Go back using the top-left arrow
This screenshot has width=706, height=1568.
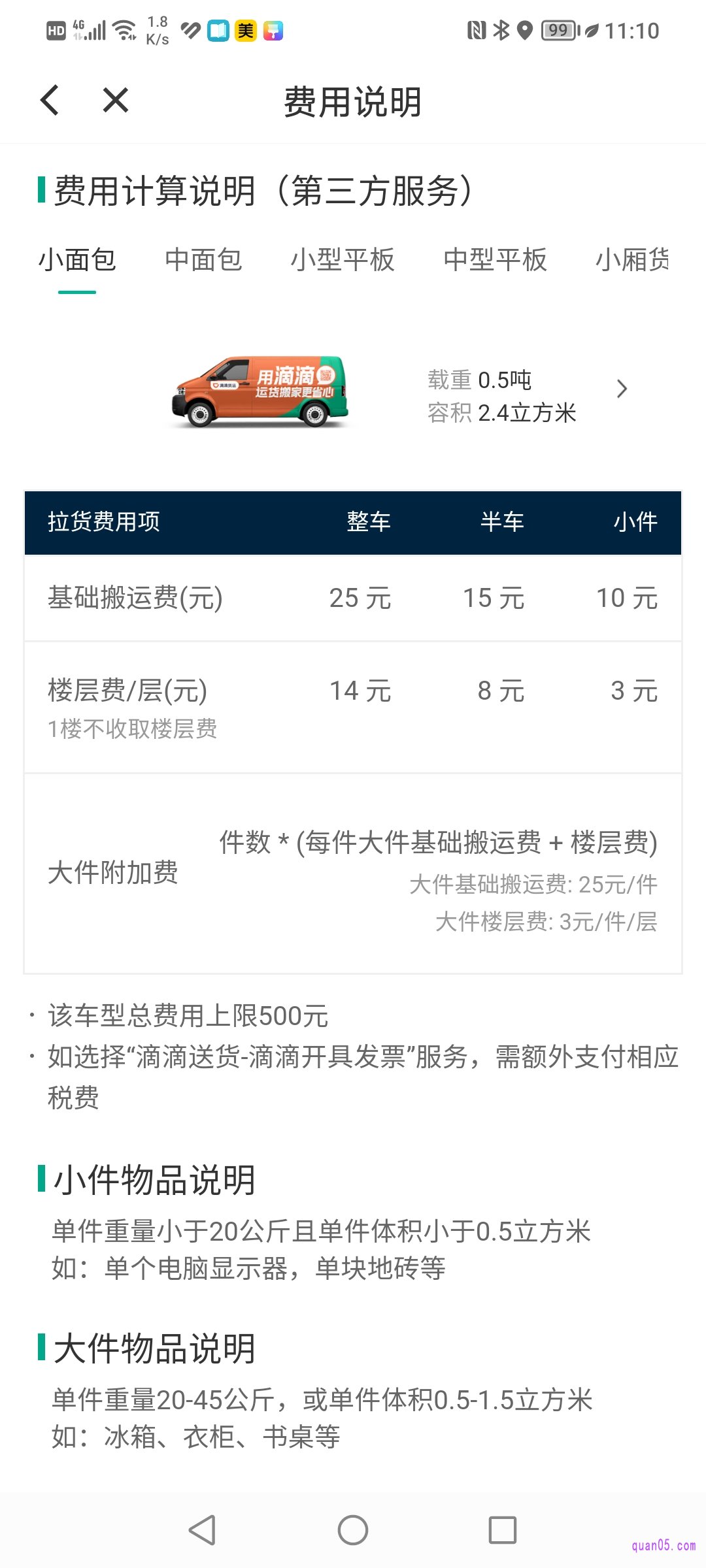click(50, 101)
